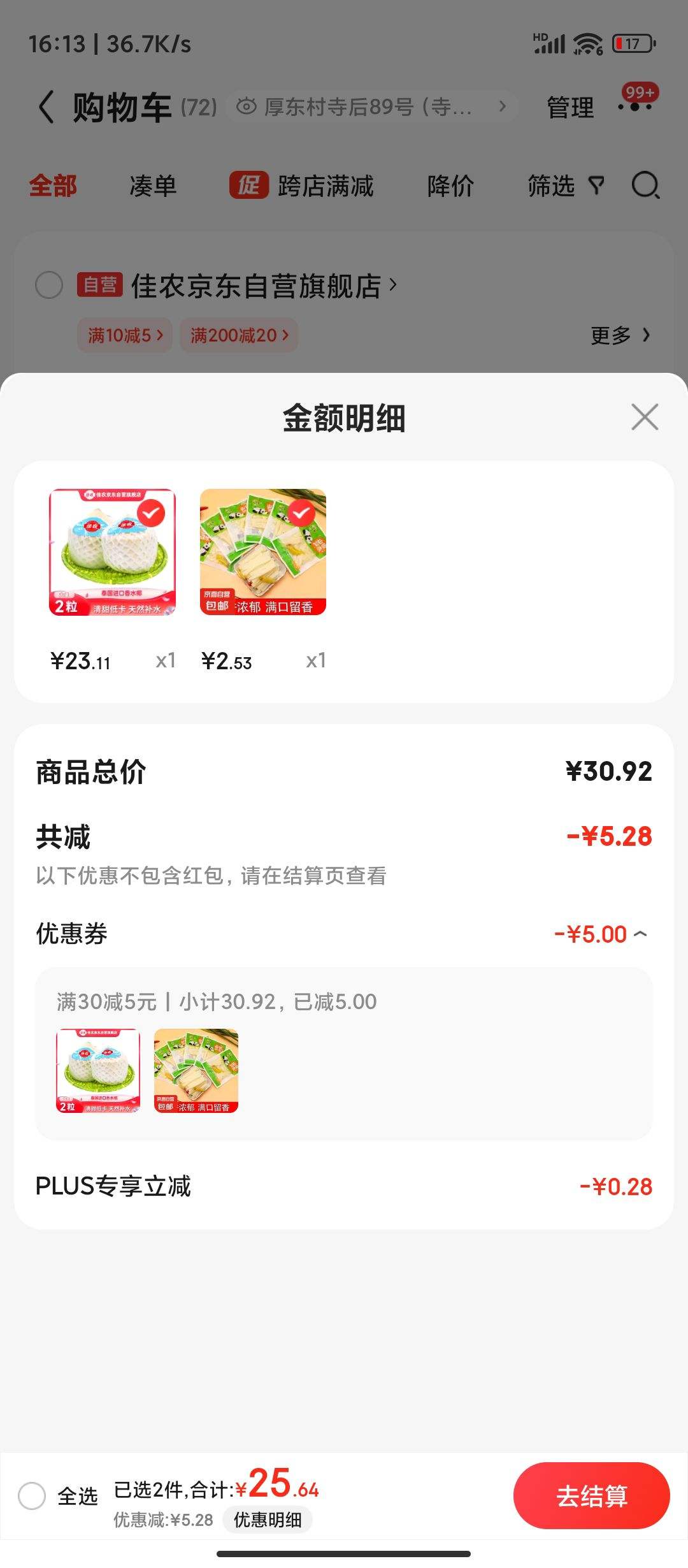Close the 金额明细 panel
The image size is (688, 1568).
[x=644, y=417]
